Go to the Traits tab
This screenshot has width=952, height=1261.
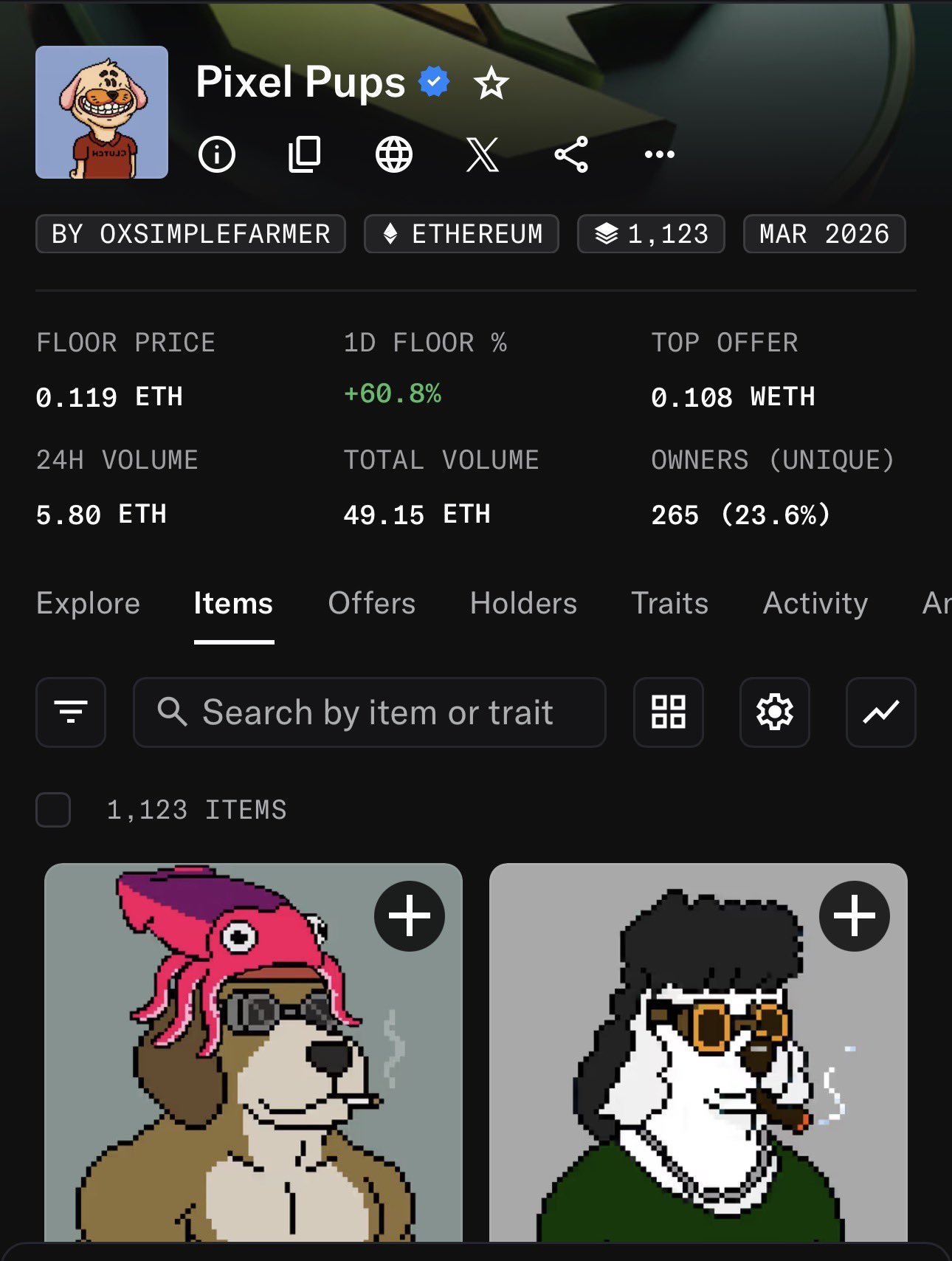(x=669, y=603)
